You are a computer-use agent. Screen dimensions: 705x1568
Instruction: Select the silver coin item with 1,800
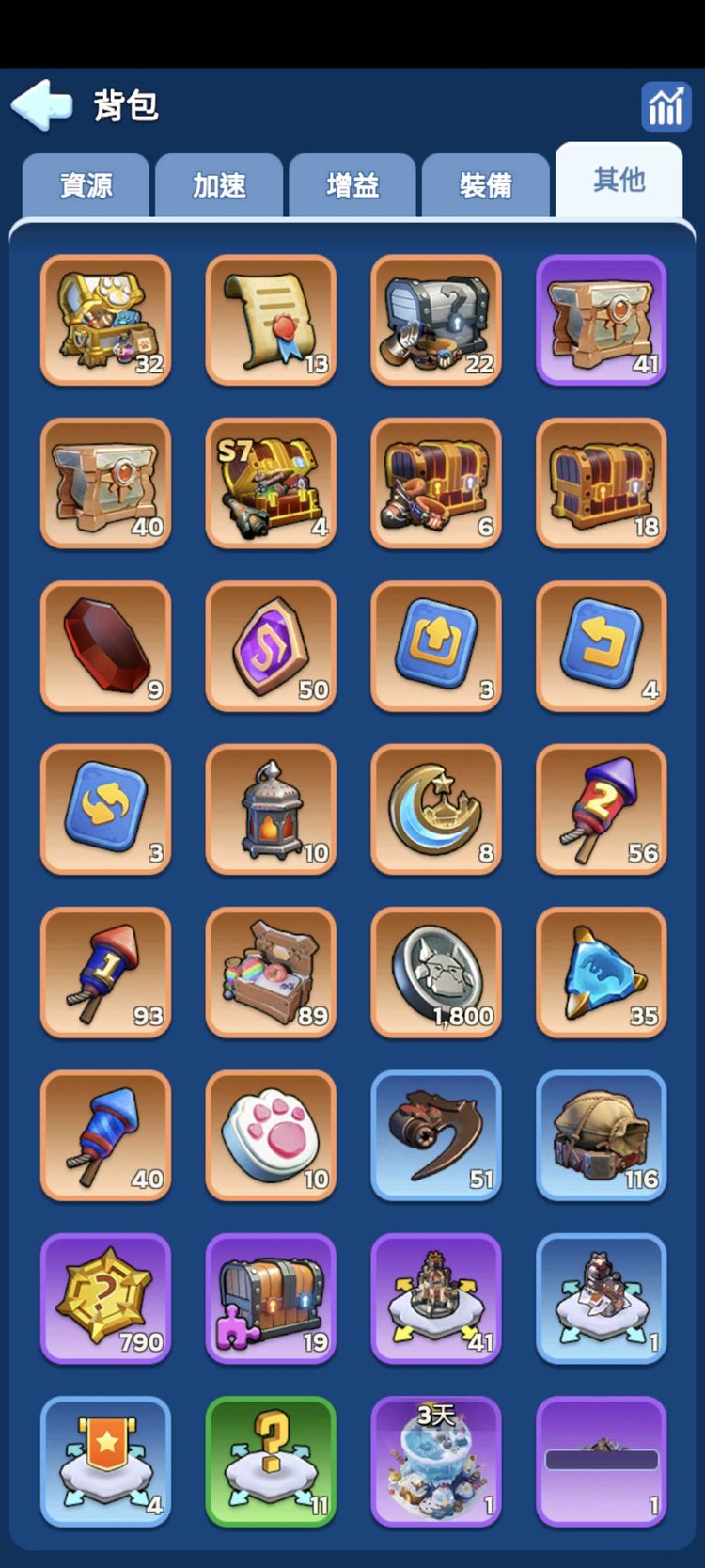click(436, 972)
